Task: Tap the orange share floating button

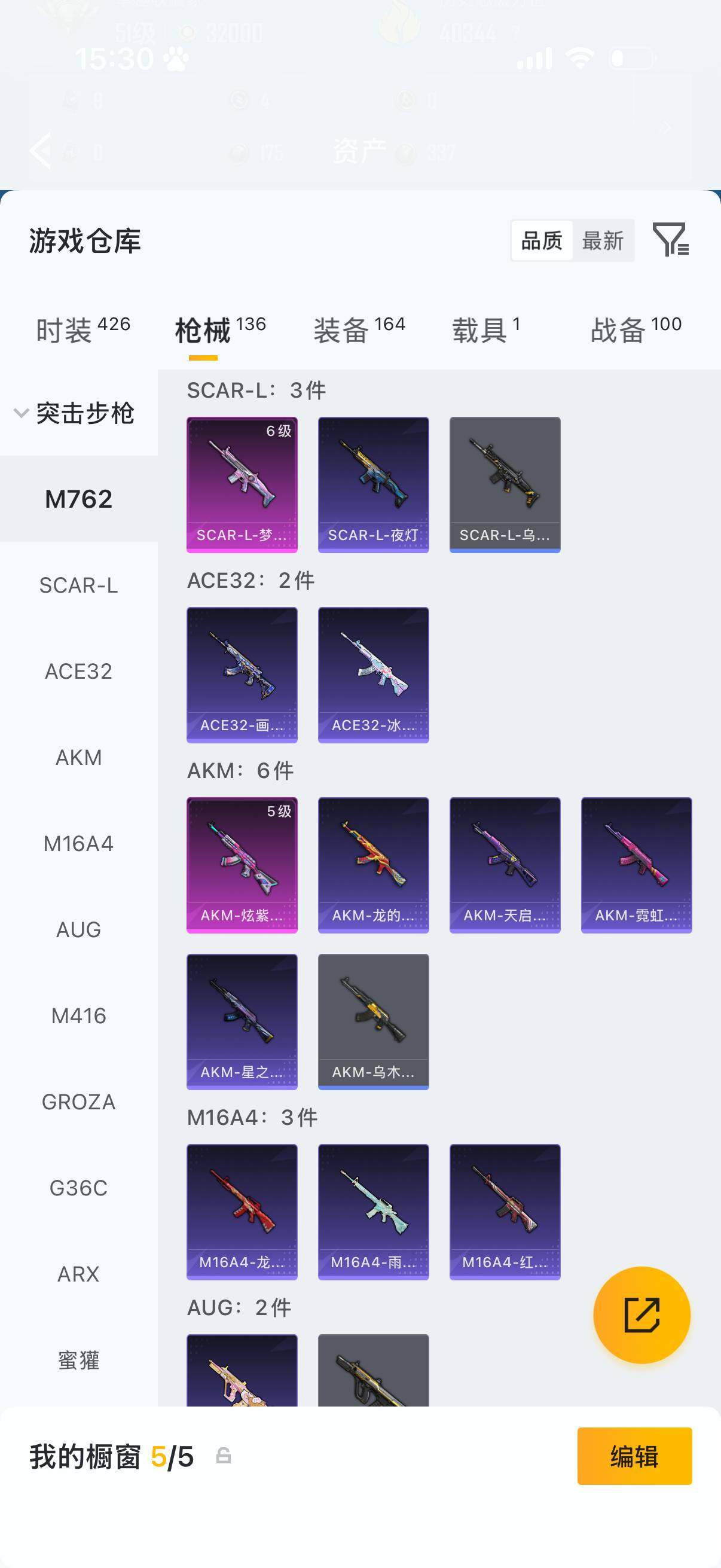Action: tap(641, 1315)
